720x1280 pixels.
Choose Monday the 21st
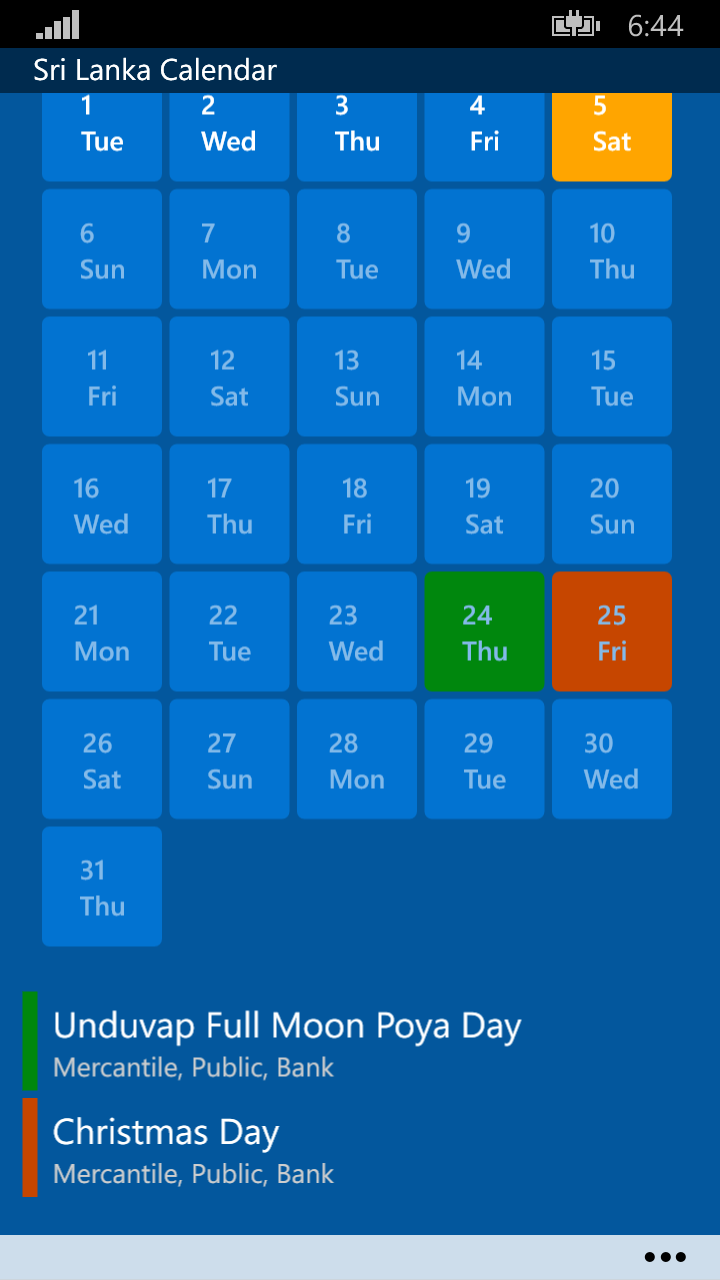[x=102, y=632]
